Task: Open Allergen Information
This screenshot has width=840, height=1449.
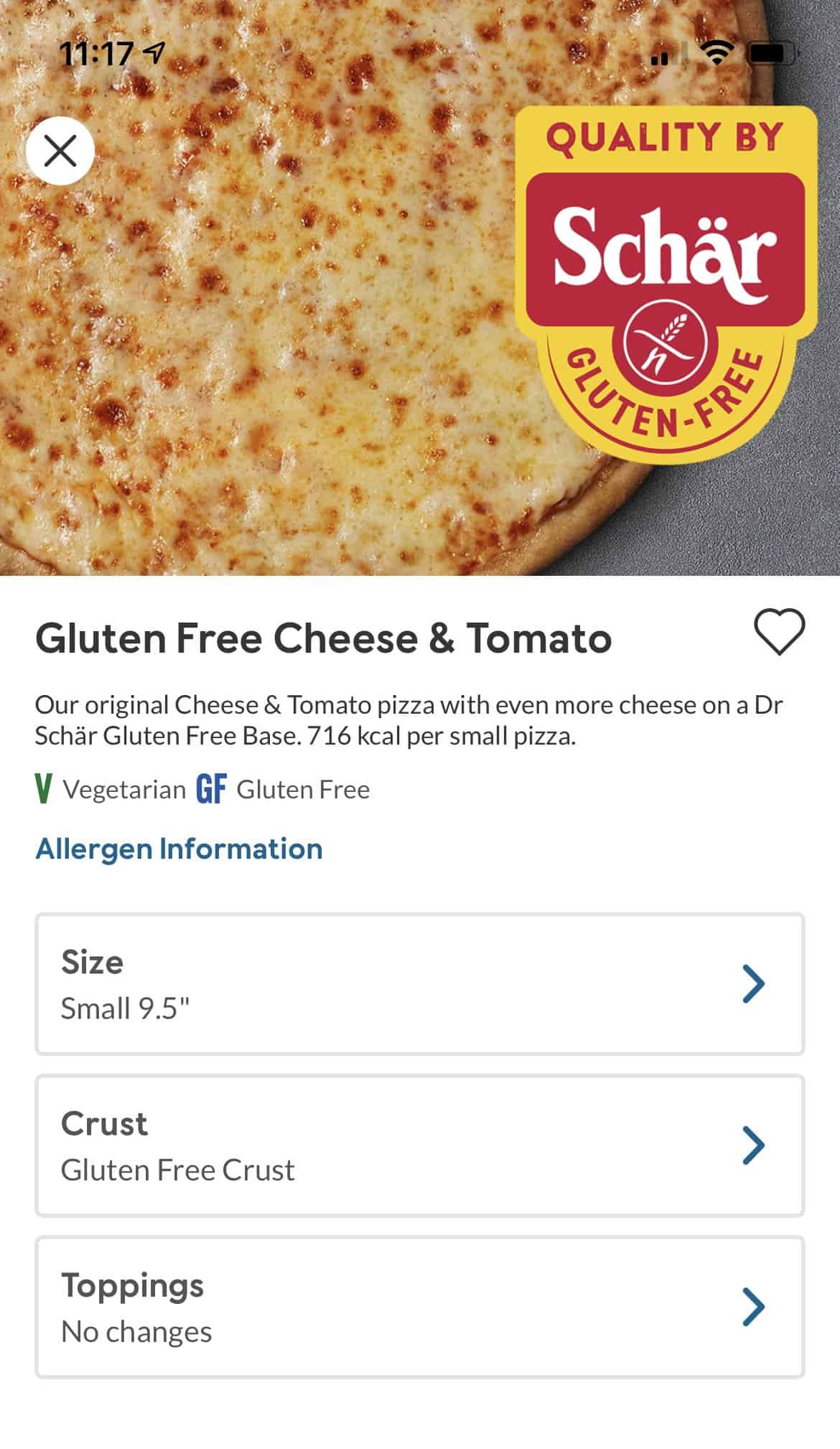Action: point(179,849)
